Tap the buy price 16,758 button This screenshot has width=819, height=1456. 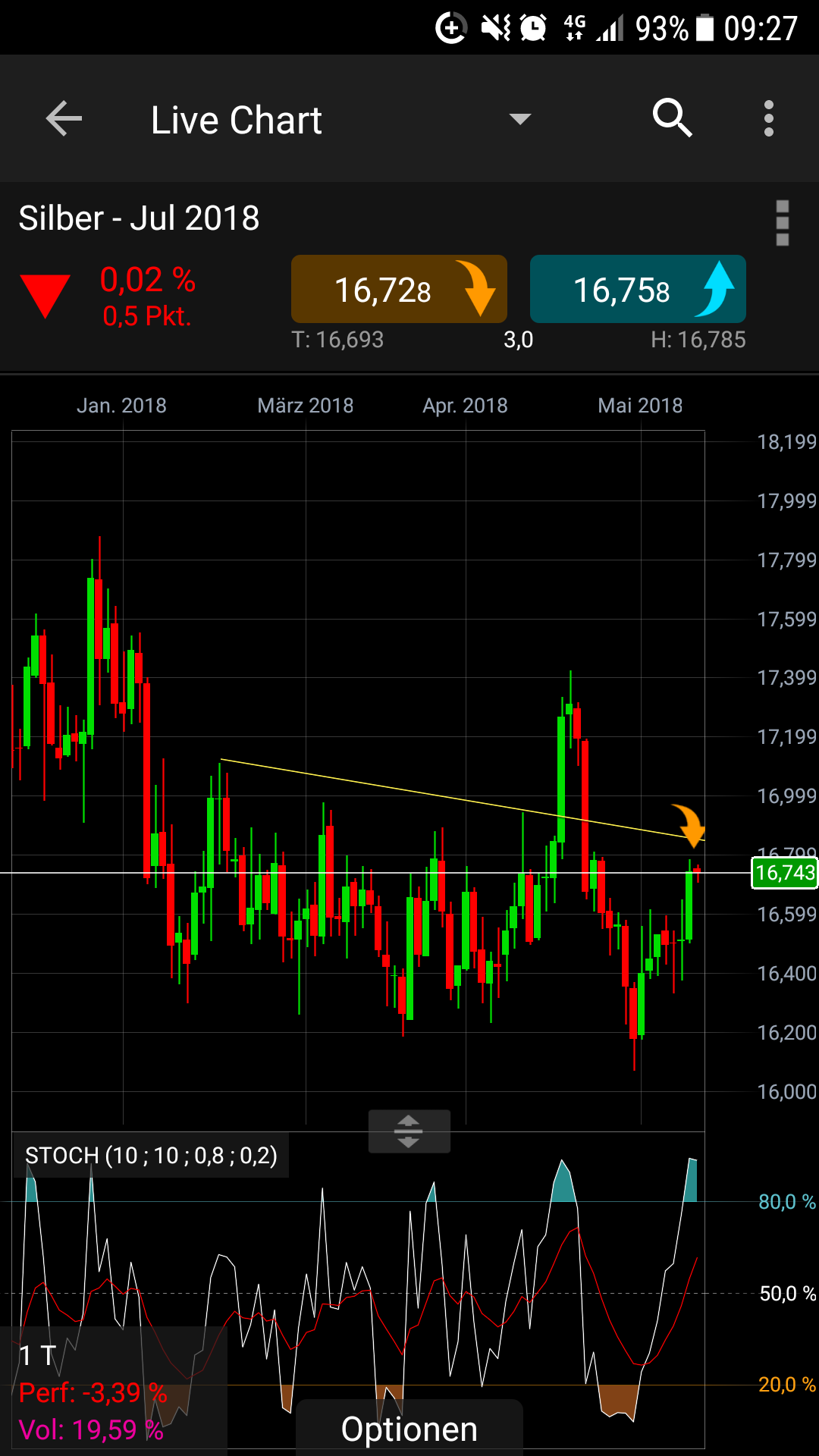(x=638, y=290)
